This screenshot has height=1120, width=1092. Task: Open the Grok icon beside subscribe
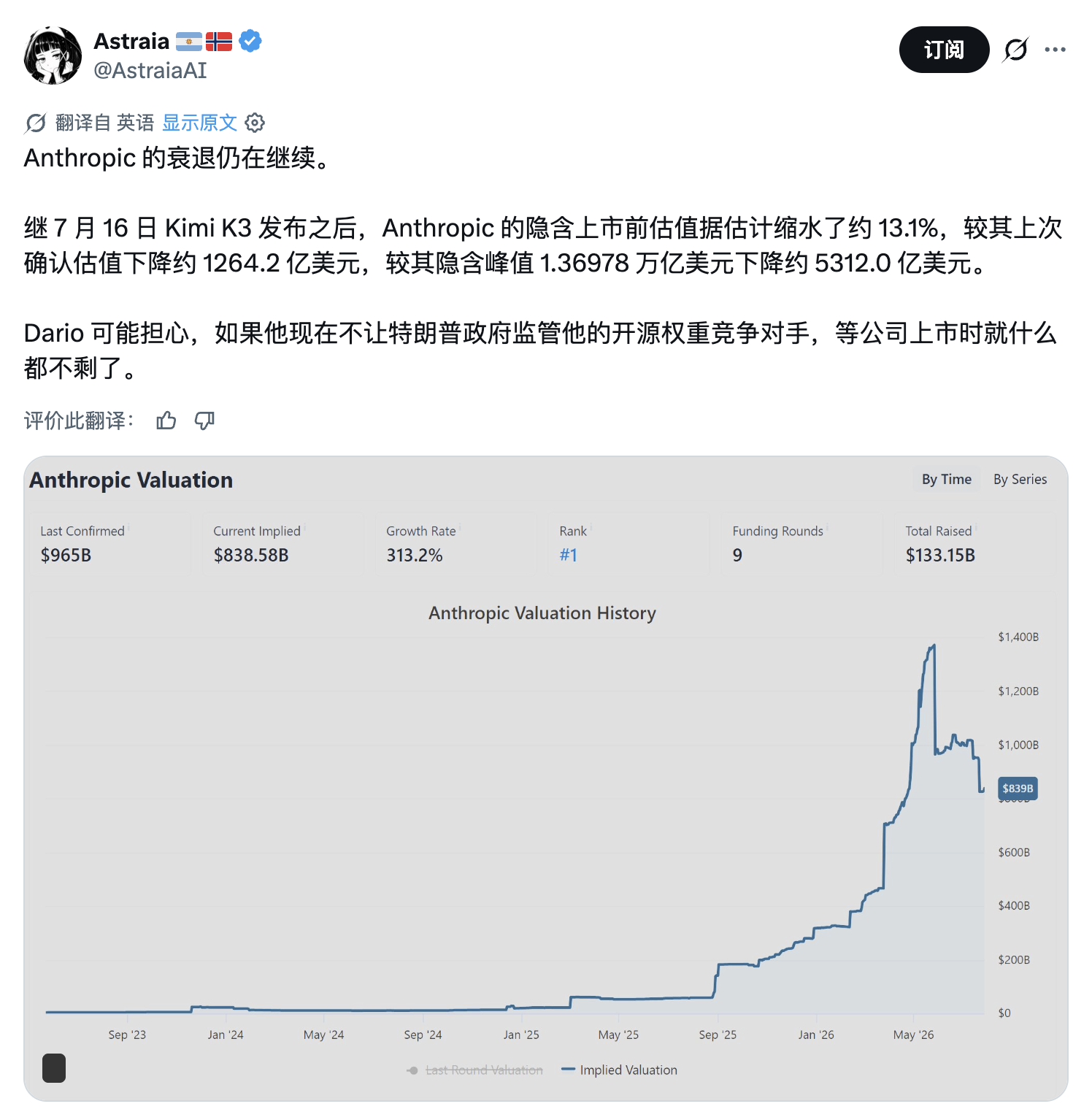[1015, 50]
